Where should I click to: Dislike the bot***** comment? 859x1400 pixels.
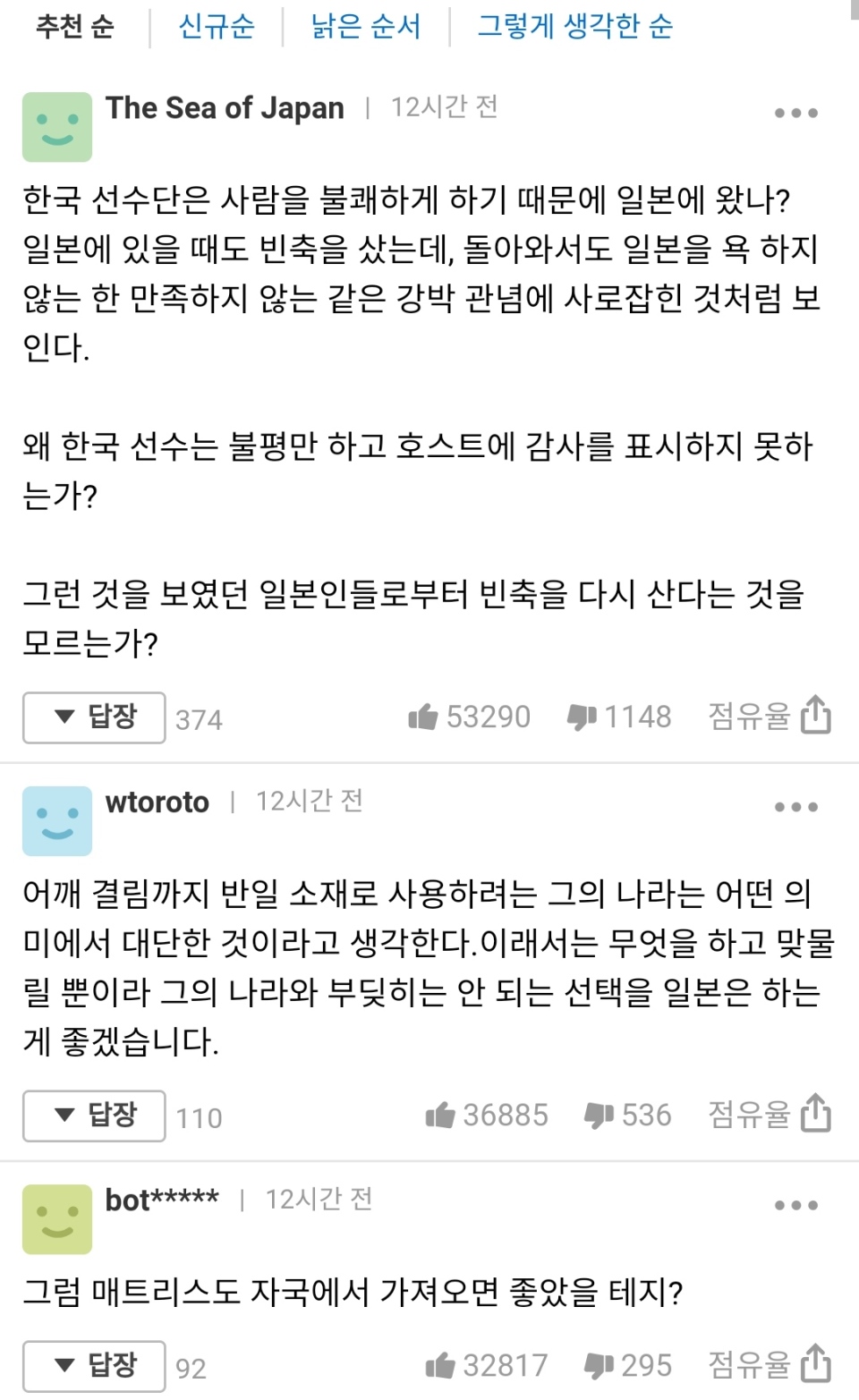[x=599, y=1366]
